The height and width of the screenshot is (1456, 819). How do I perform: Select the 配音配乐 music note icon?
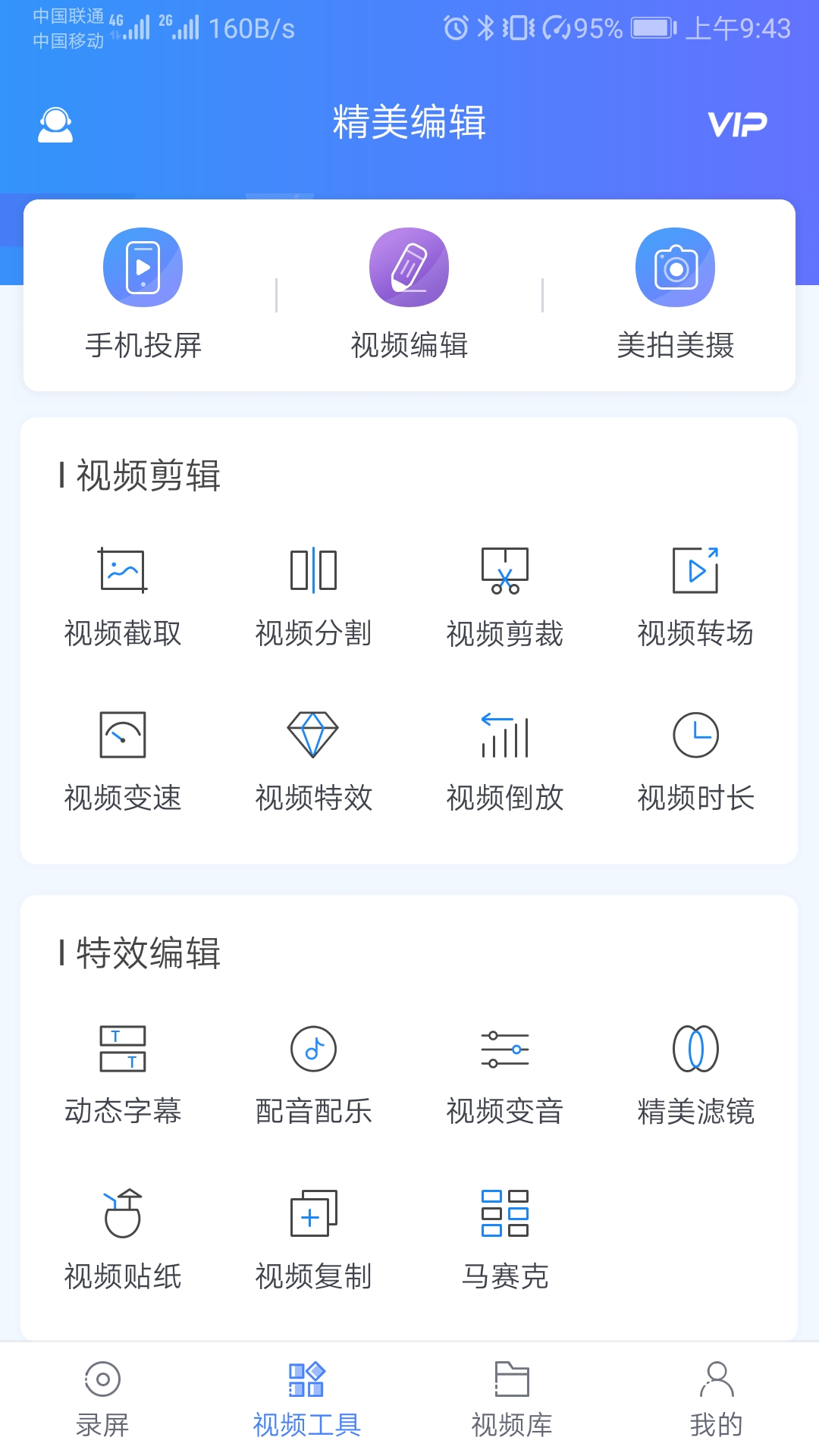coord(314,1077)
